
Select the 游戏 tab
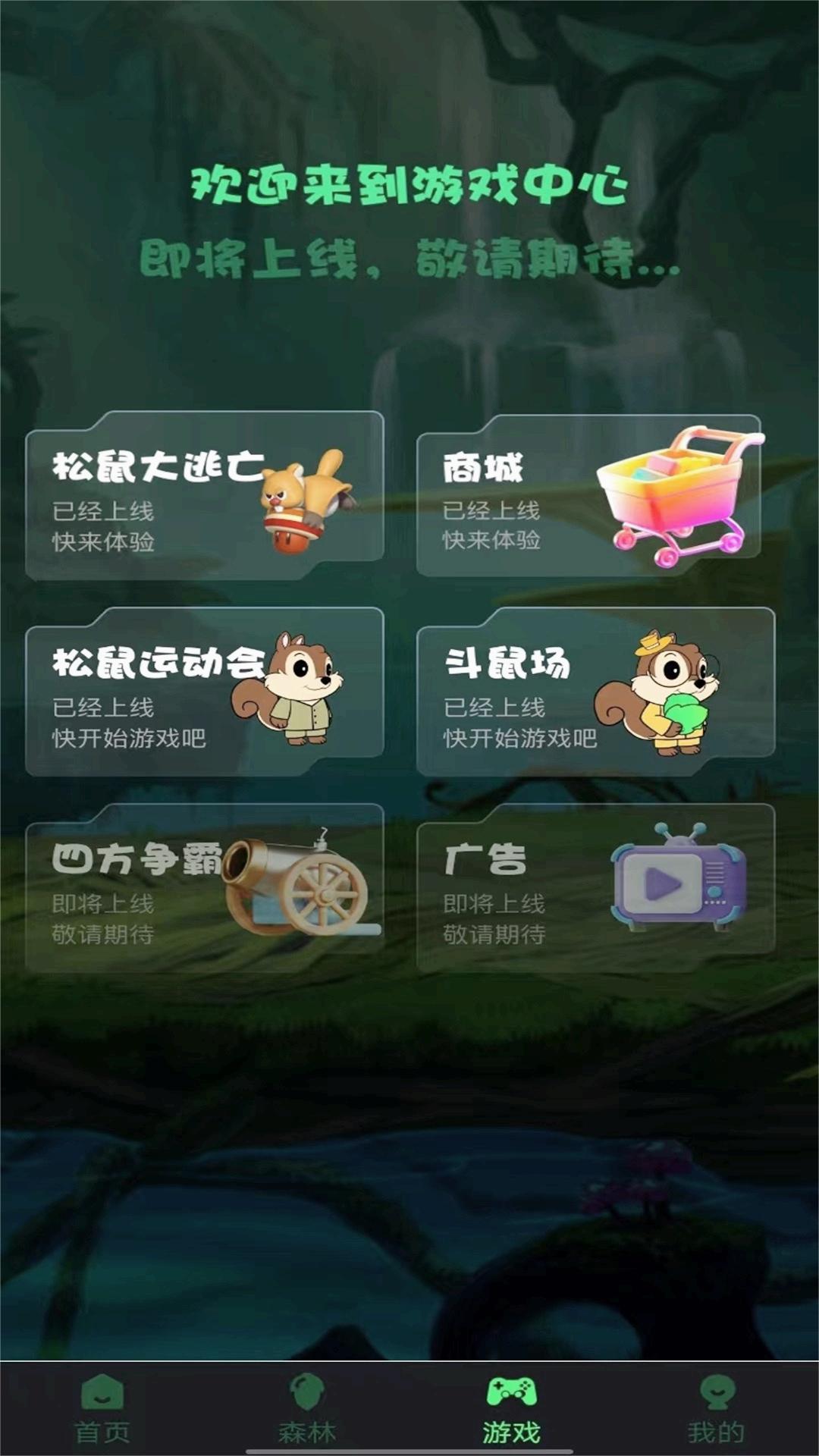tap(512, 1410)
